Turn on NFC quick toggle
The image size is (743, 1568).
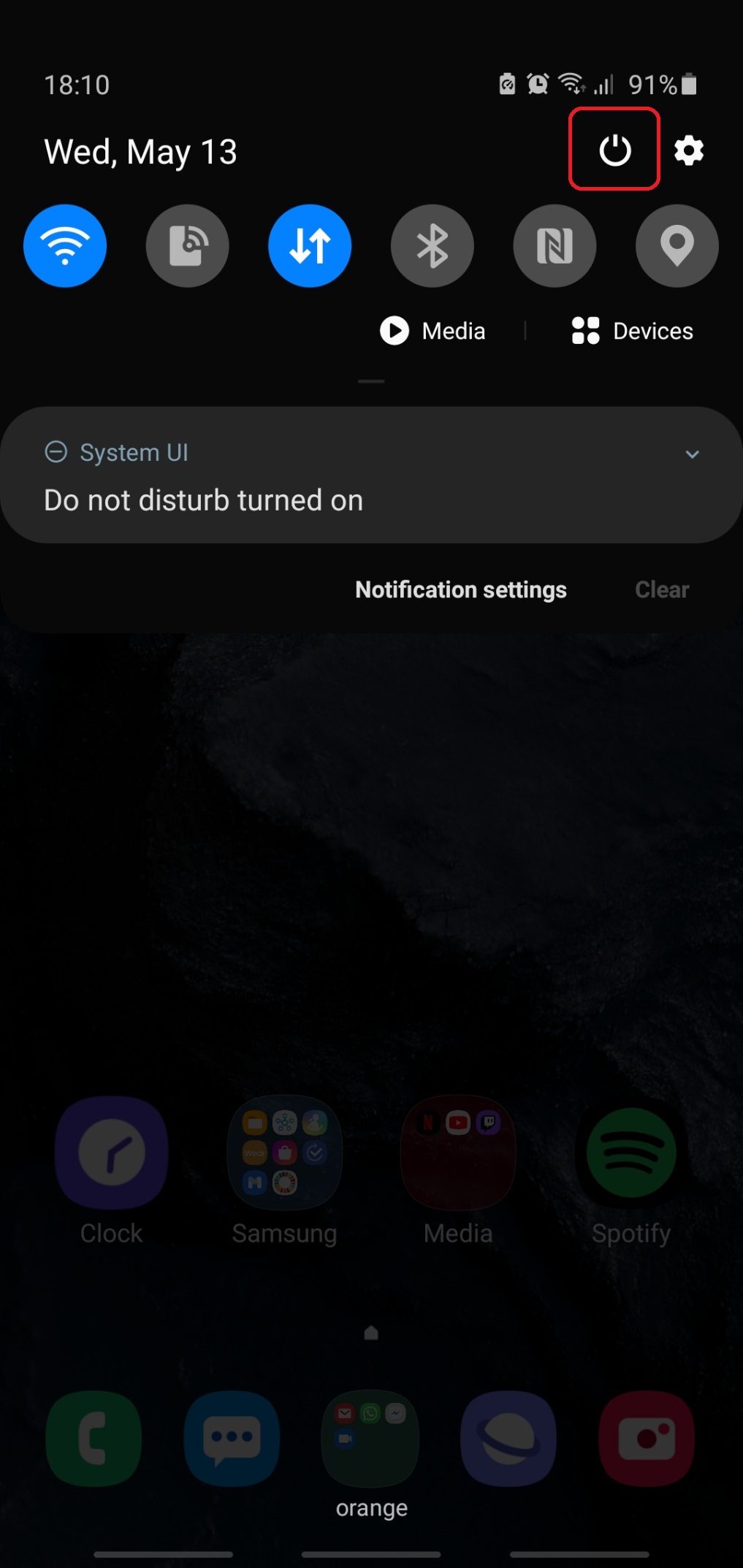[x=555, y=246]
